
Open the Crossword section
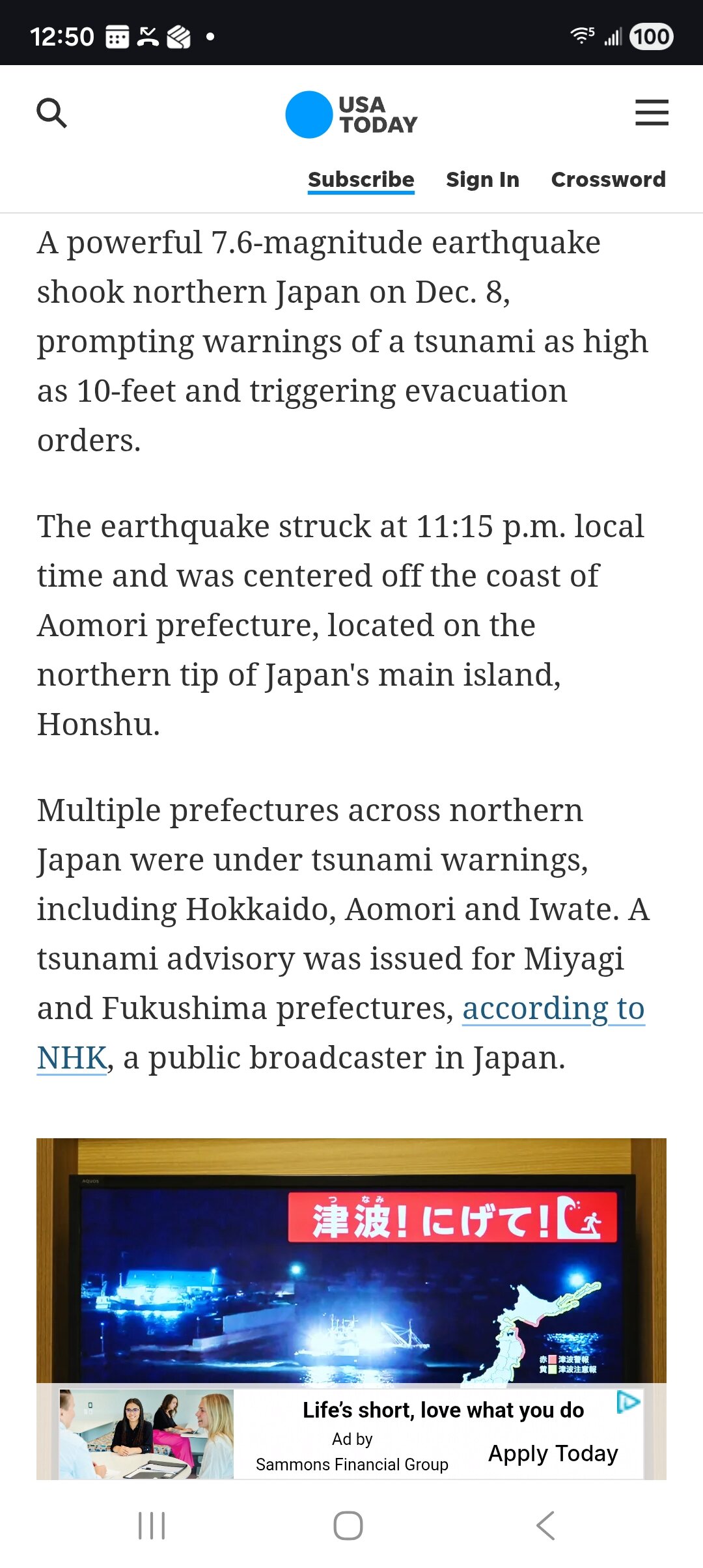(608, 180)
